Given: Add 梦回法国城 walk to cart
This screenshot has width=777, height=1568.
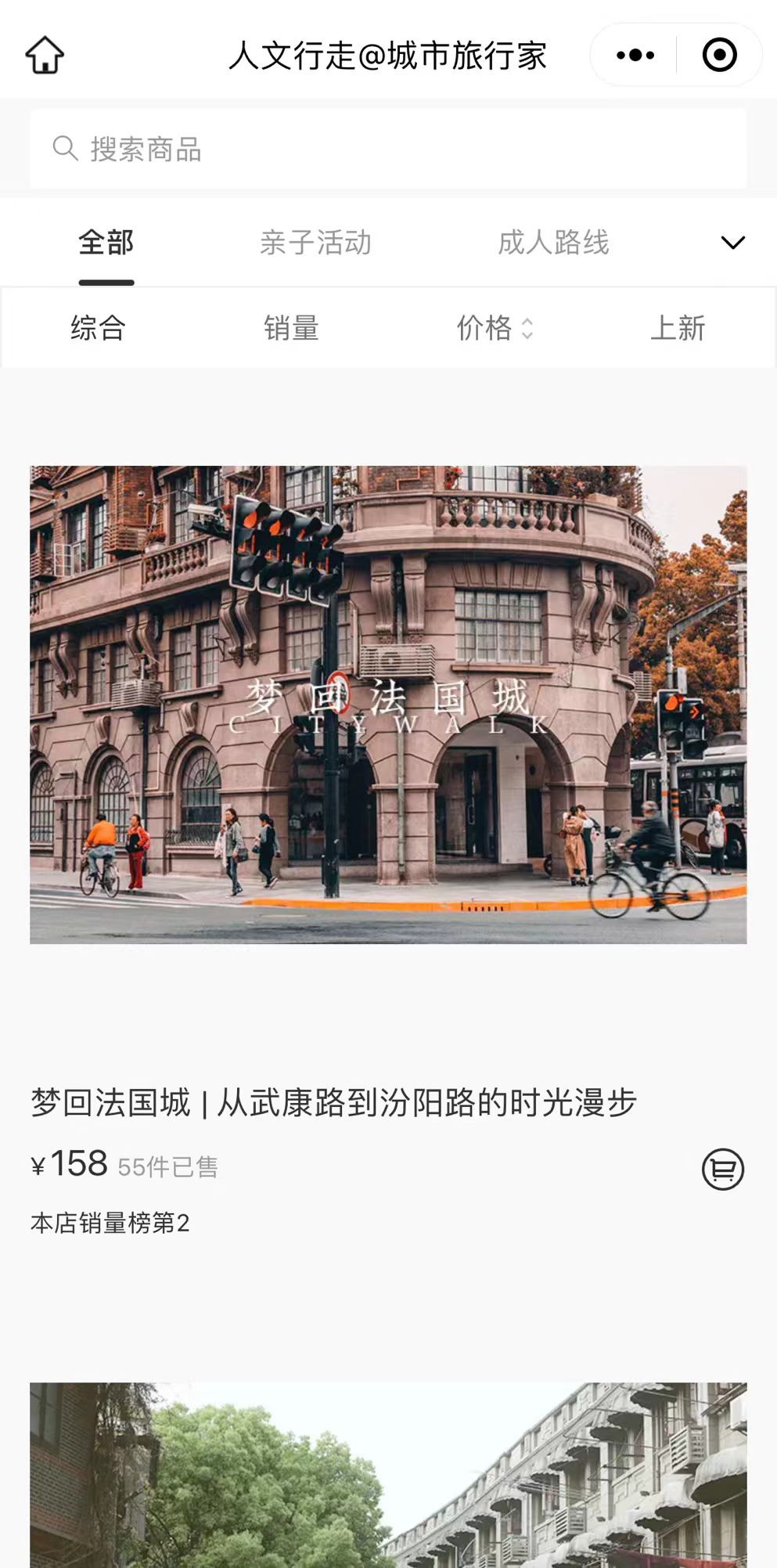Looking at the screenshot, I should pyautogui.click(x=722, y=1170).
